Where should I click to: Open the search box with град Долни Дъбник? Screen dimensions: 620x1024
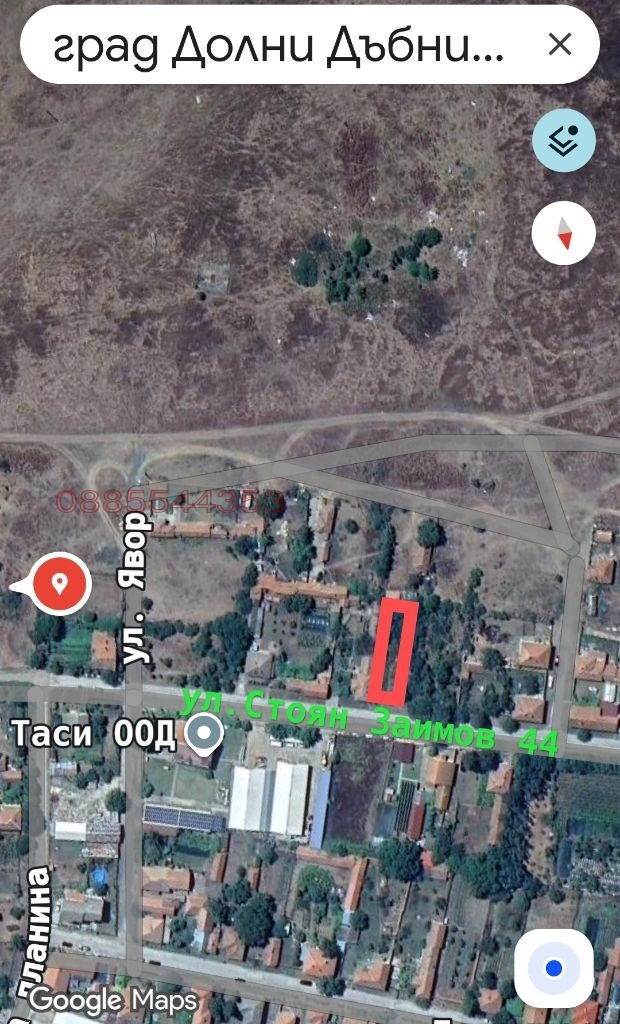click(x=280, y=45)
